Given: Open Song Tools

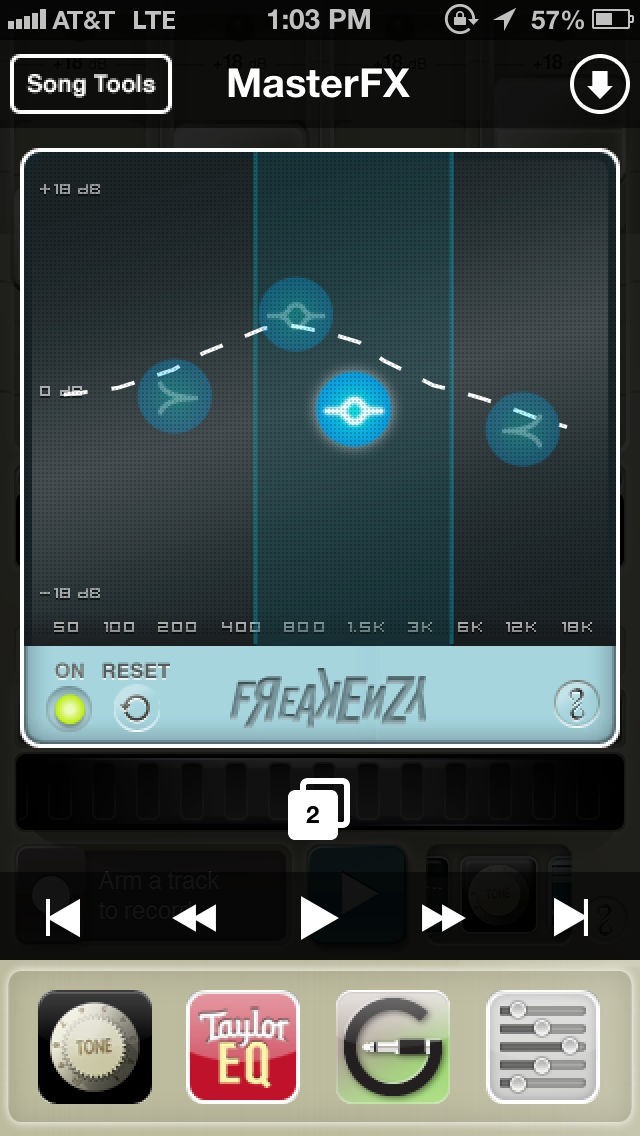Looking at the screenshot, I should (x=91, y=84).
